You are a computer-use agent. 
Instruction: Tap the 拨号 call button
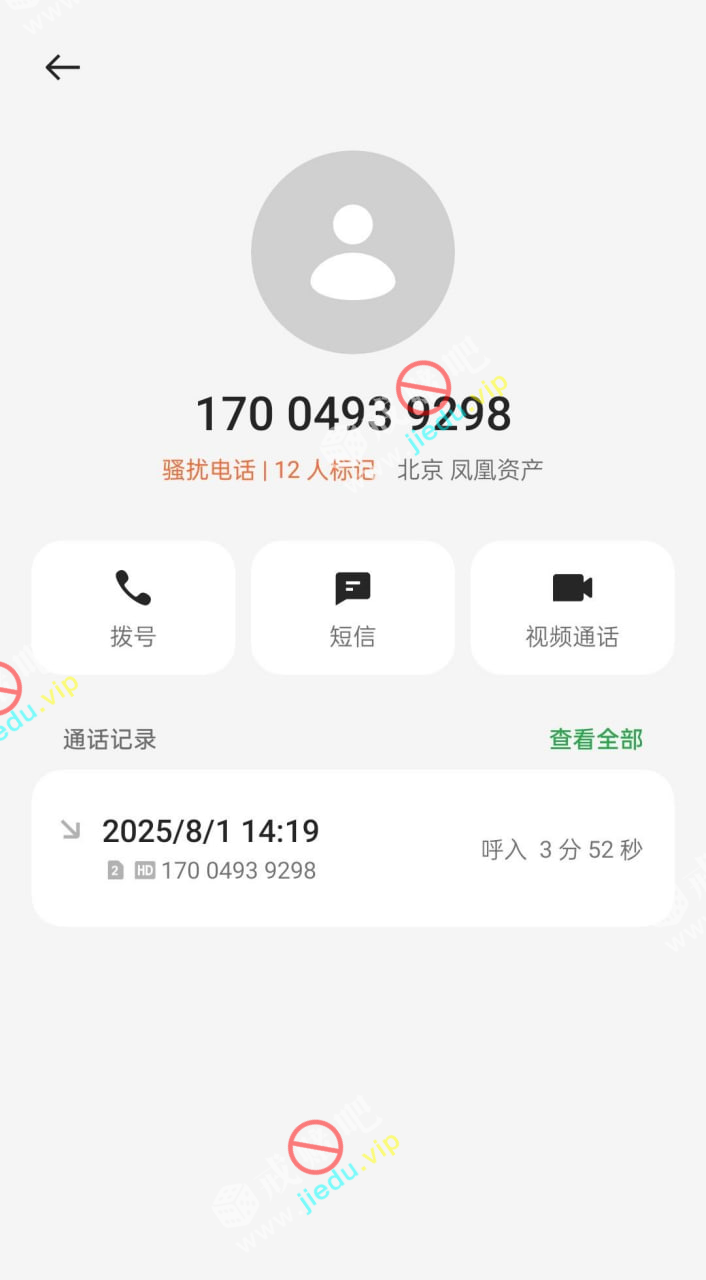tap(133, 607)
